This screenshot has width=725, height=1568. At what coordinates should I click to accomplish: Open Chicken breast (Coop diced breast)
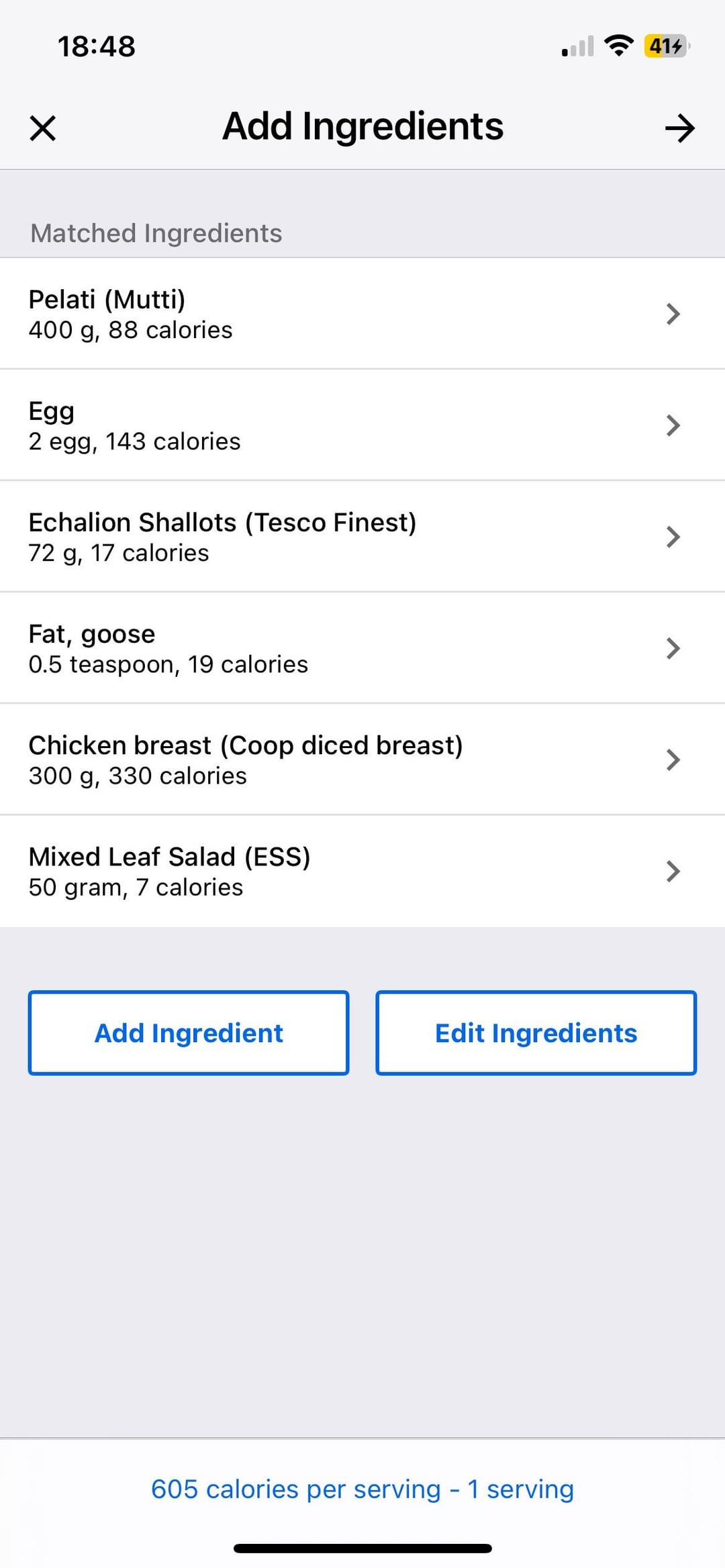[362, 759]
